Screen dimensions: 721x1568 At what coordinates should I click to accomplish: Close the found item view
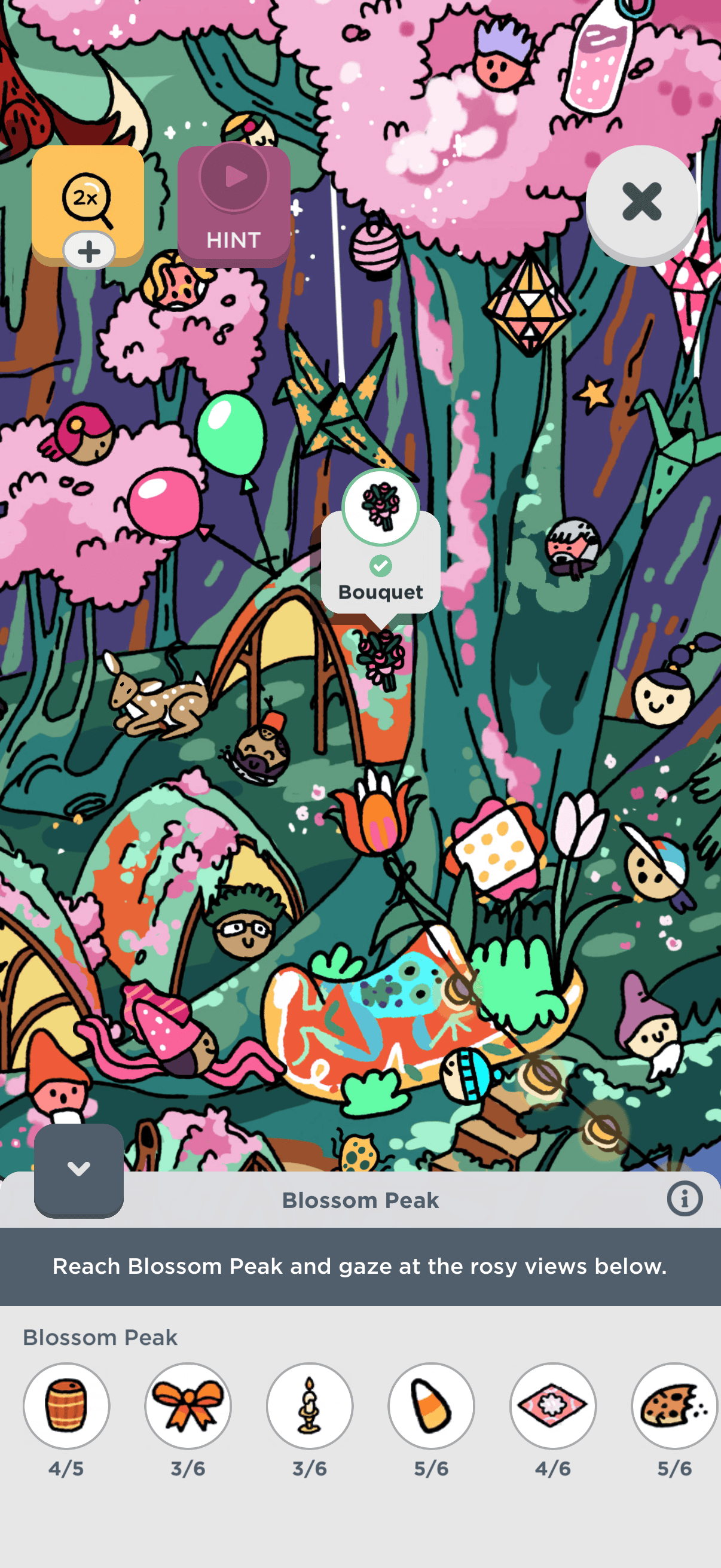point(641,202)
